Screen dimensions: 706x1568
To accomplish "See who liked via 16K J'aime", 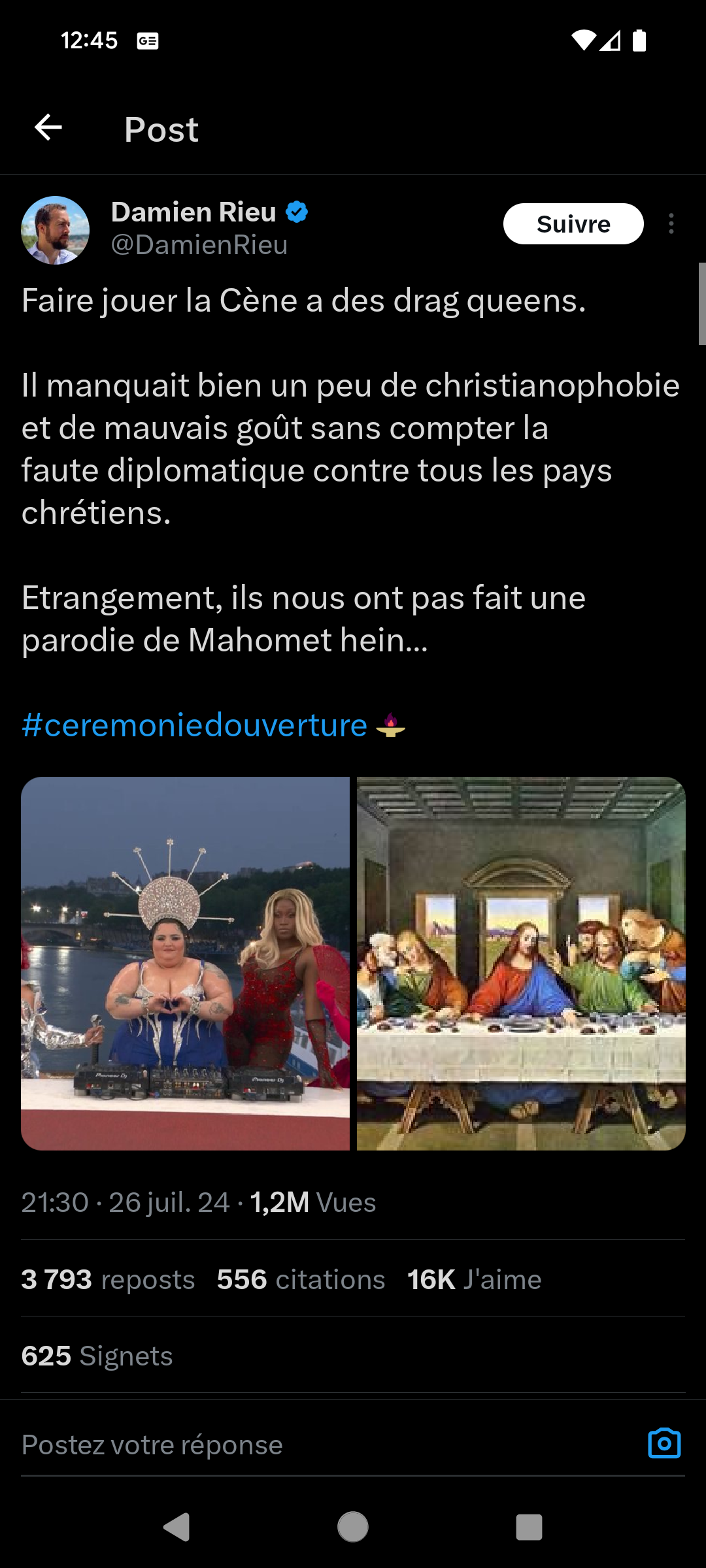I will click(474, 1279).
